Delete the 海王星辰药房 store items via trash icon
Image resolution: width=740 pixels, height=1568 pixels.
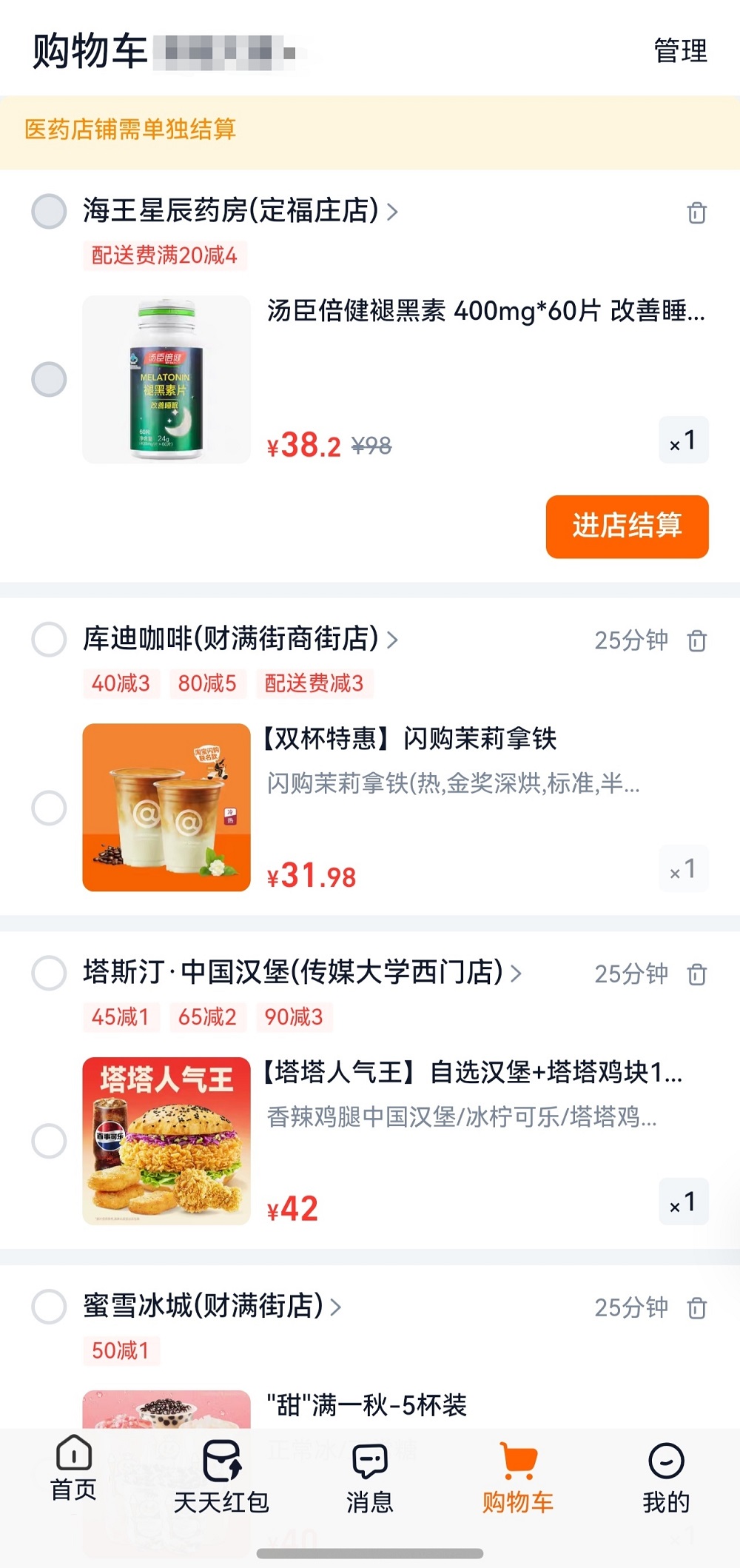[696, 214]
